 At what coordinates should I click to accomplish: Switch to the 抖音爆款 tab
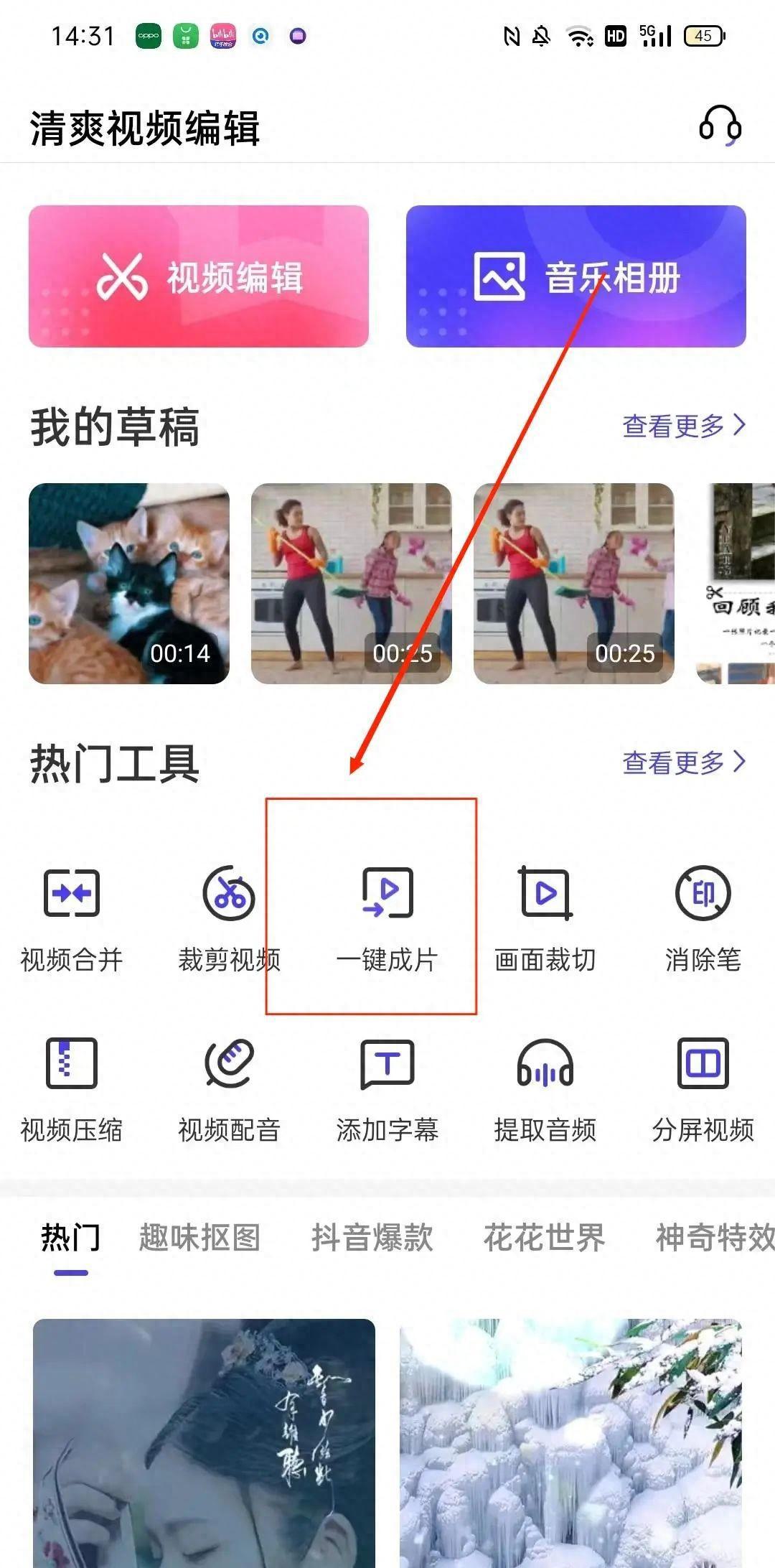point(372,1238)
